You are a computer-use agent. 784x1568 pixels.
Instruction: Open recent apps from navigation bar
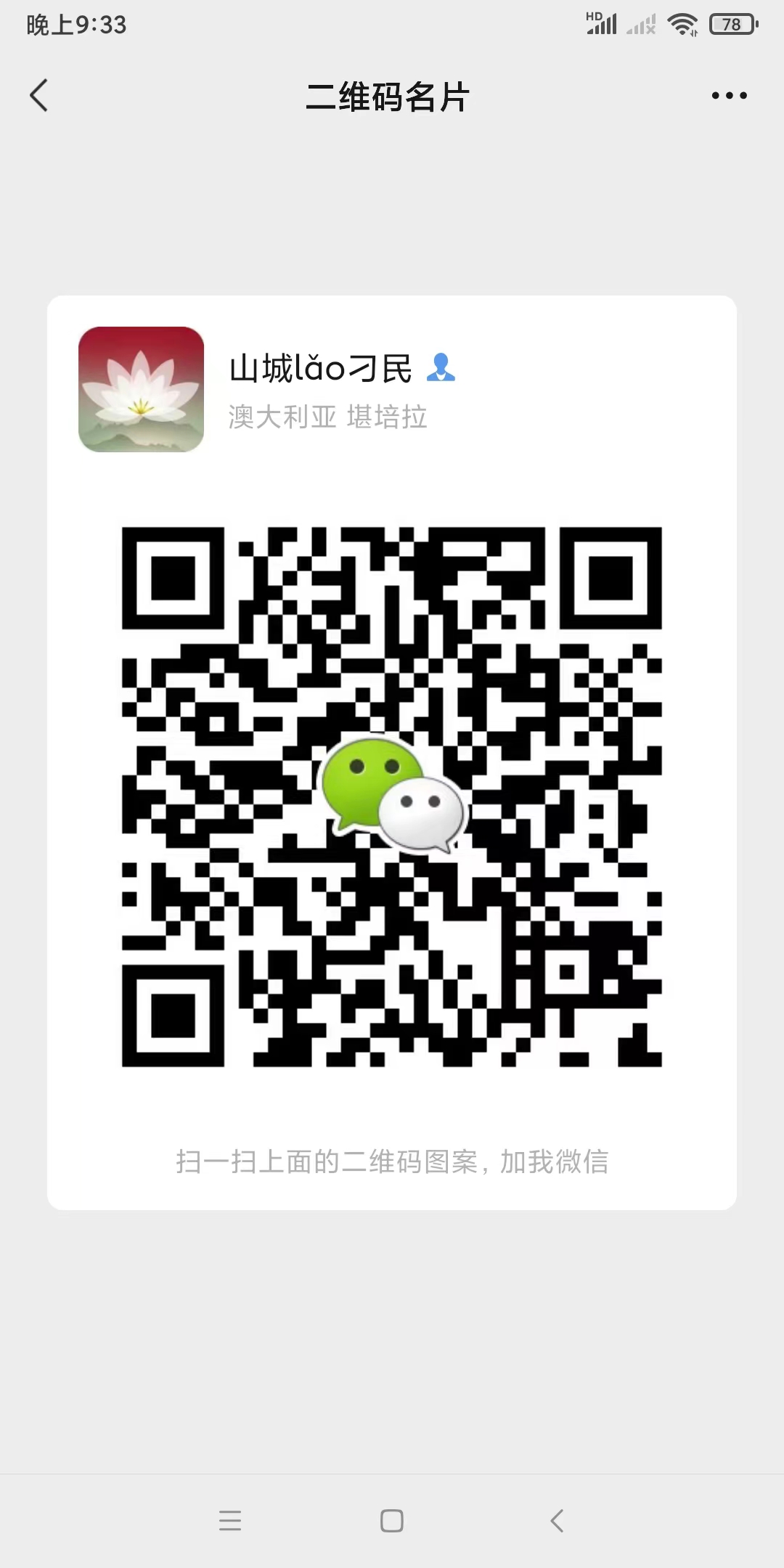[x=230, y=1520]
